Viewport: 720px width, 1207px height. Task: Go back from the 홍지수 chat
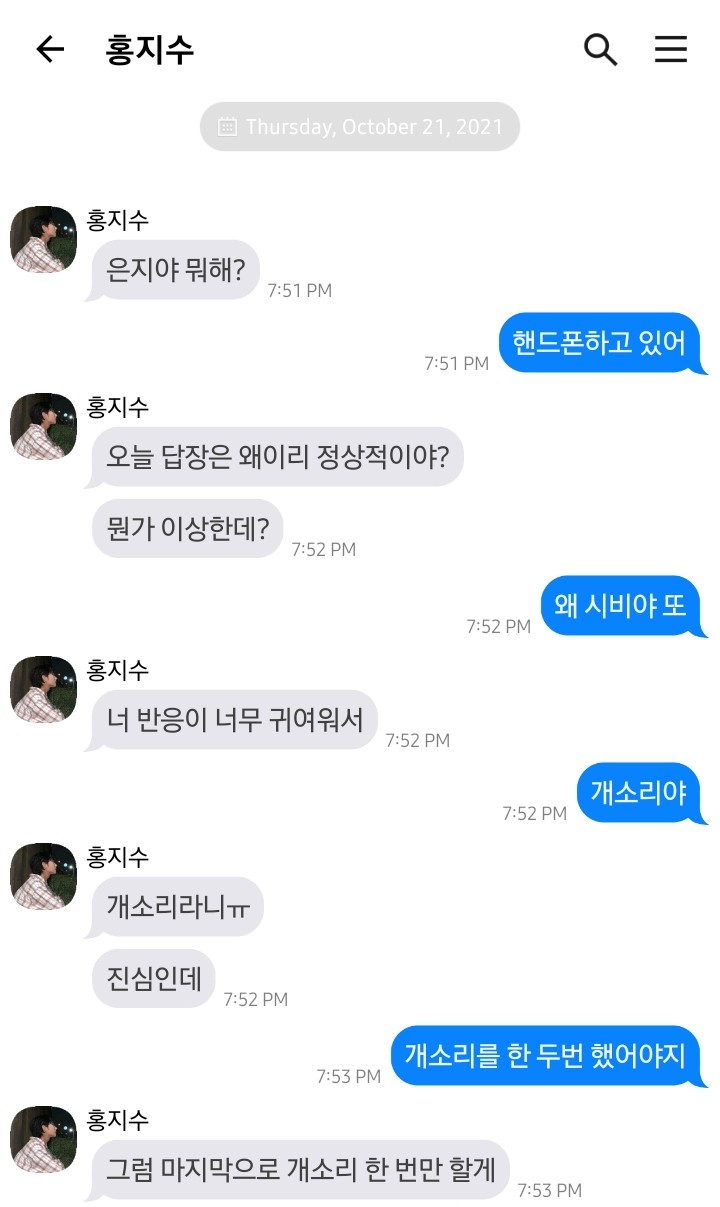click(49, 49)
